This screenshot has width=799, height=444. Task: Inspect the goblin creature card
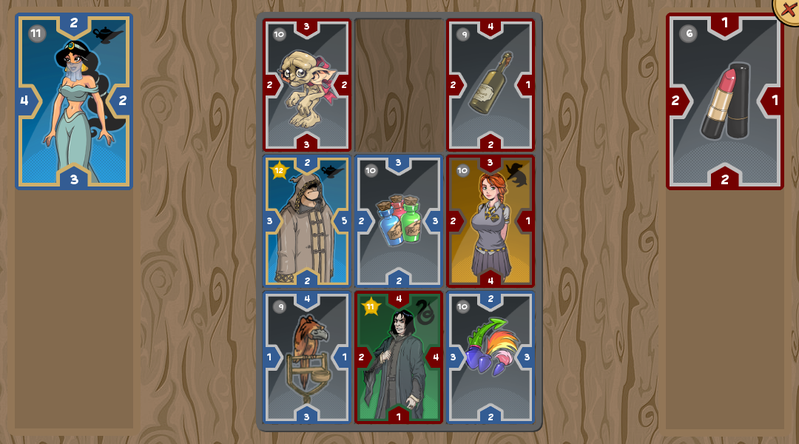click(x=308, y=86)
